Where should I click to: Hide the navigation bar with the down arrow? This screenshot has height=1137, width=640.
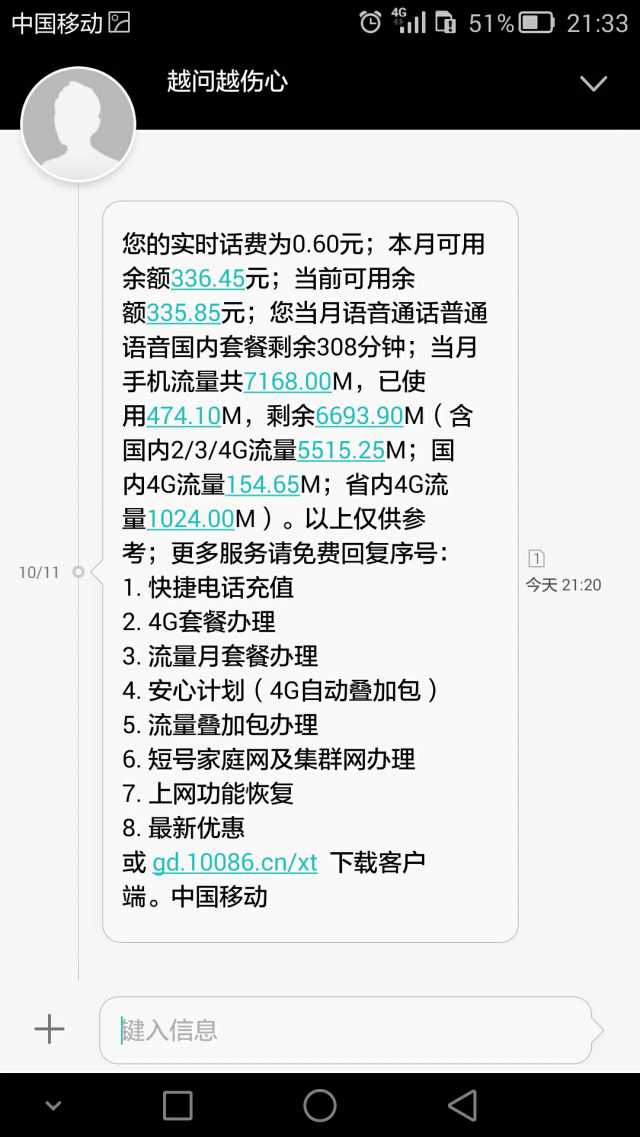53,1107
